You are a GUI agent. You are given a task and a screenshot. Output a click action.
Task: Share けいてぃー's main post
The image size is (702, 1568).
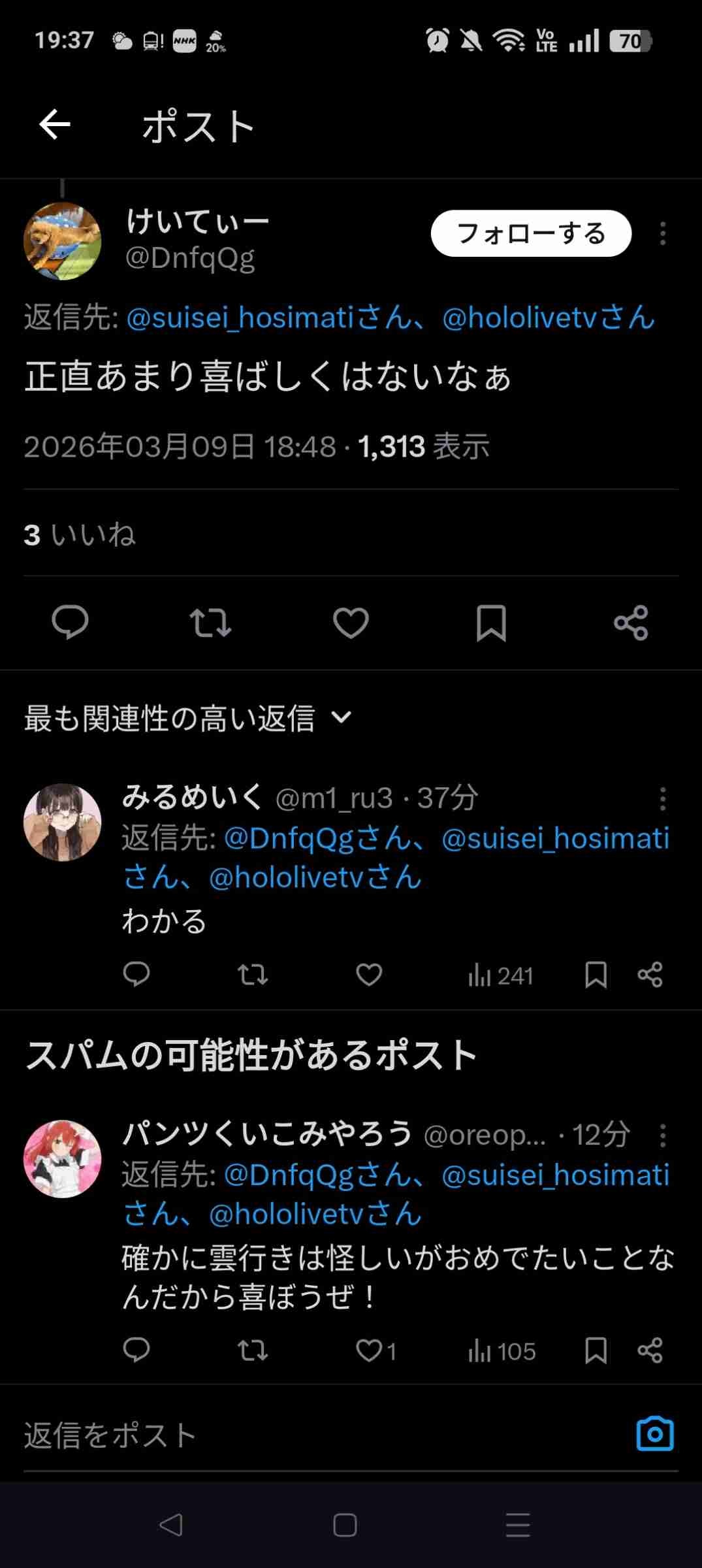[631, 622]
